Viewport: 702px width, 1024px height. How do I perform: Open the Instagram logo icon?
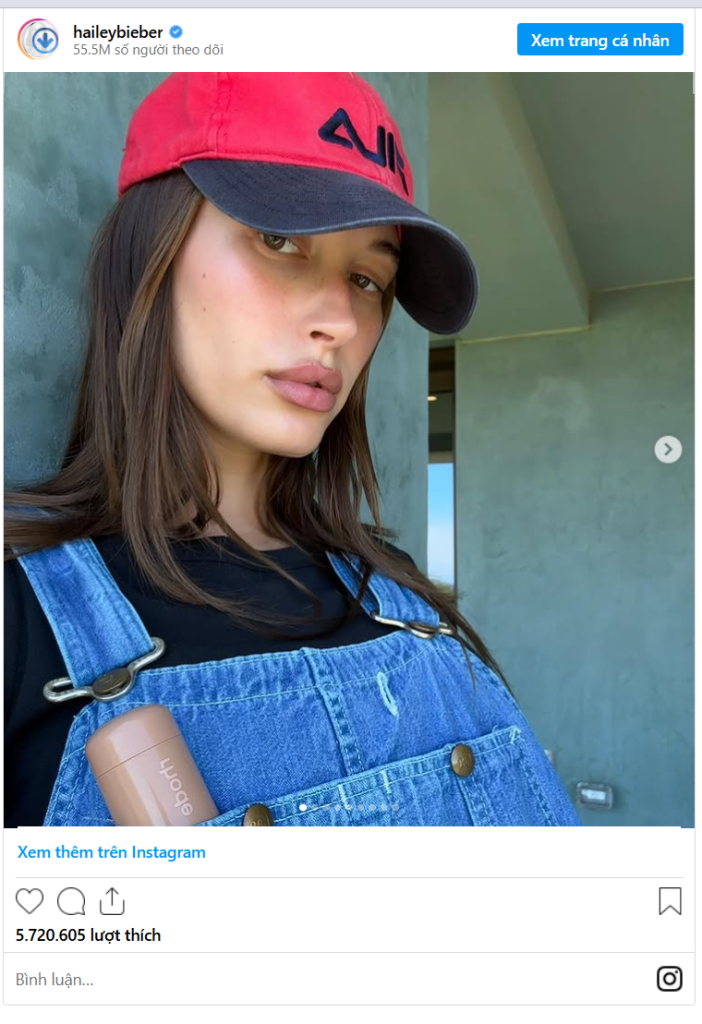pyautogui.click(x=669, y=979)
